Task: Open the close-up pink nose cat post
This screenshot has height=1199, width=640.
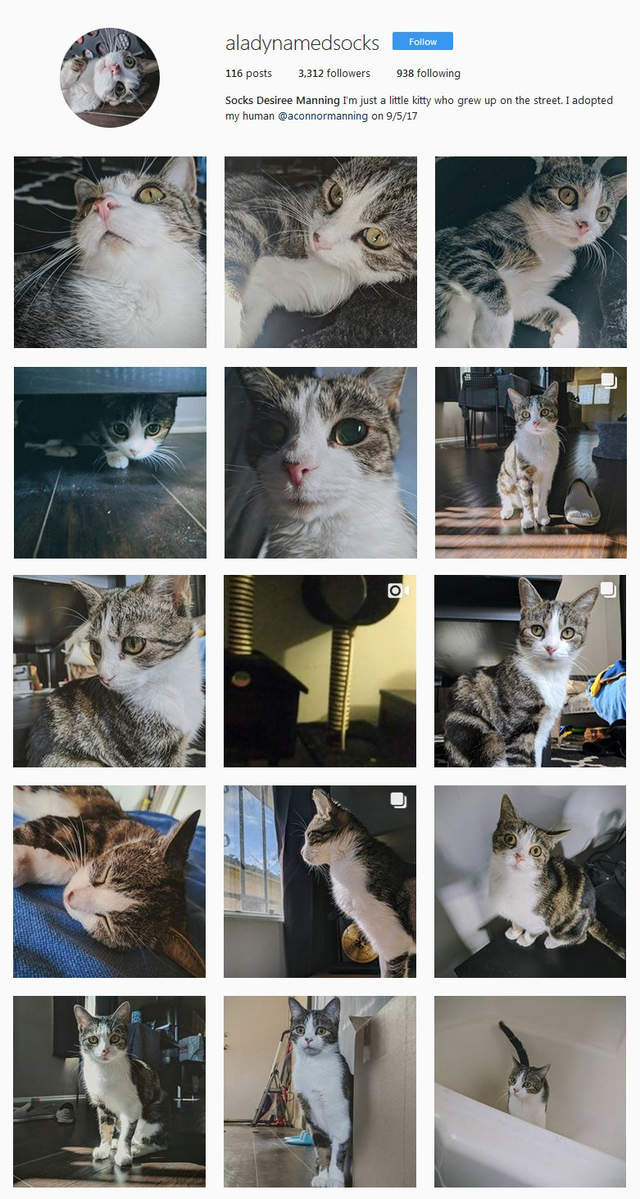Action: tap(320, 462)
